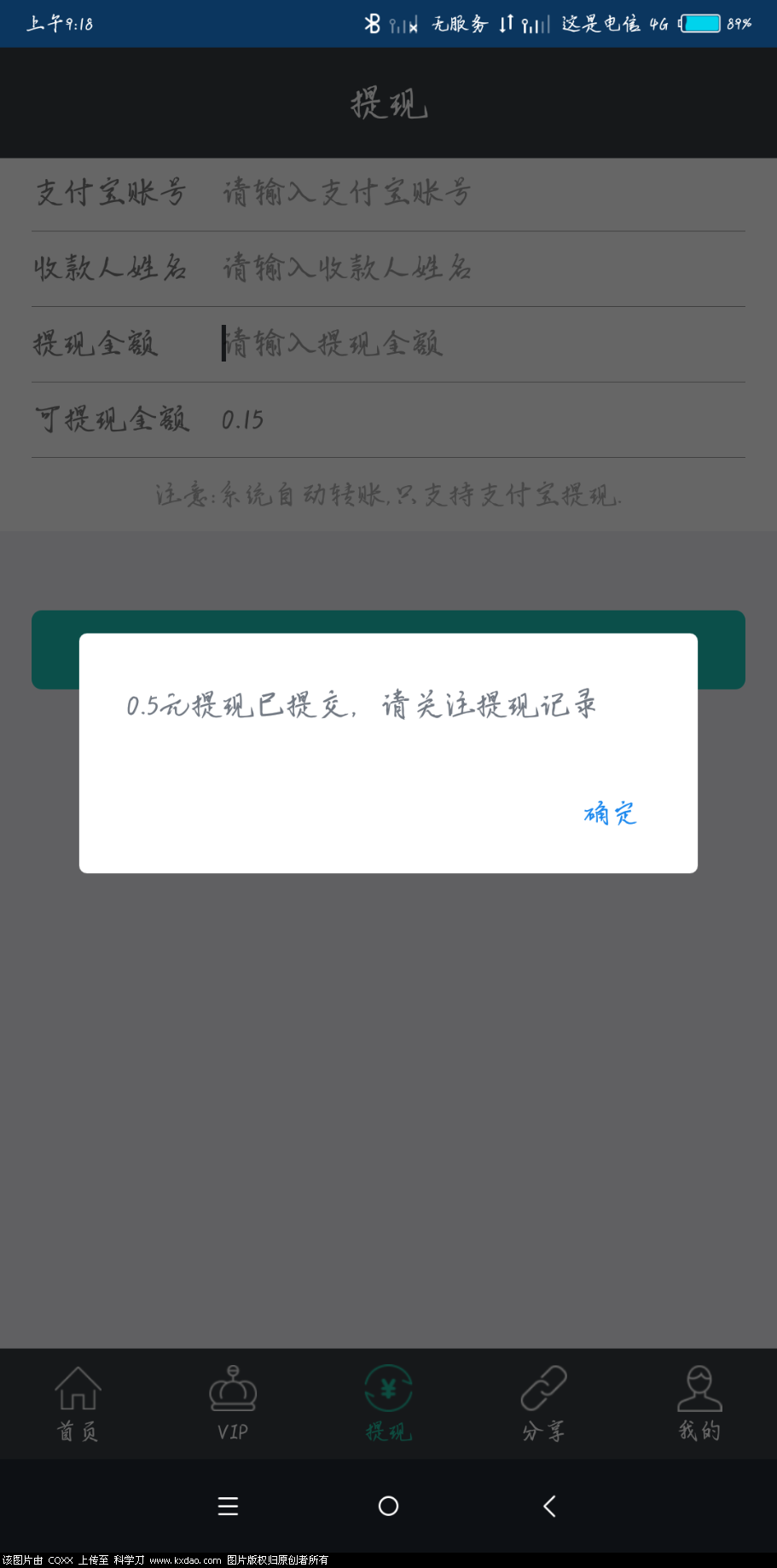Open the VIP crown icon
The height and width of the screenshot is (1568, 777).
[233, 1390]
